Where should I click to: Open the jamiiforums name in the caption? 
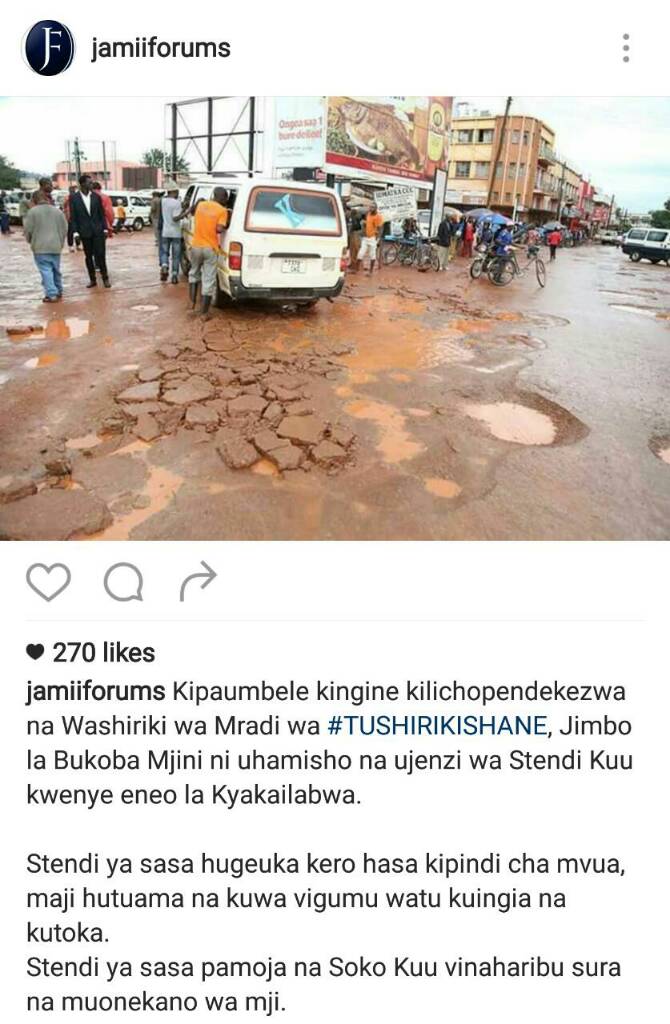tap(96, 691)
